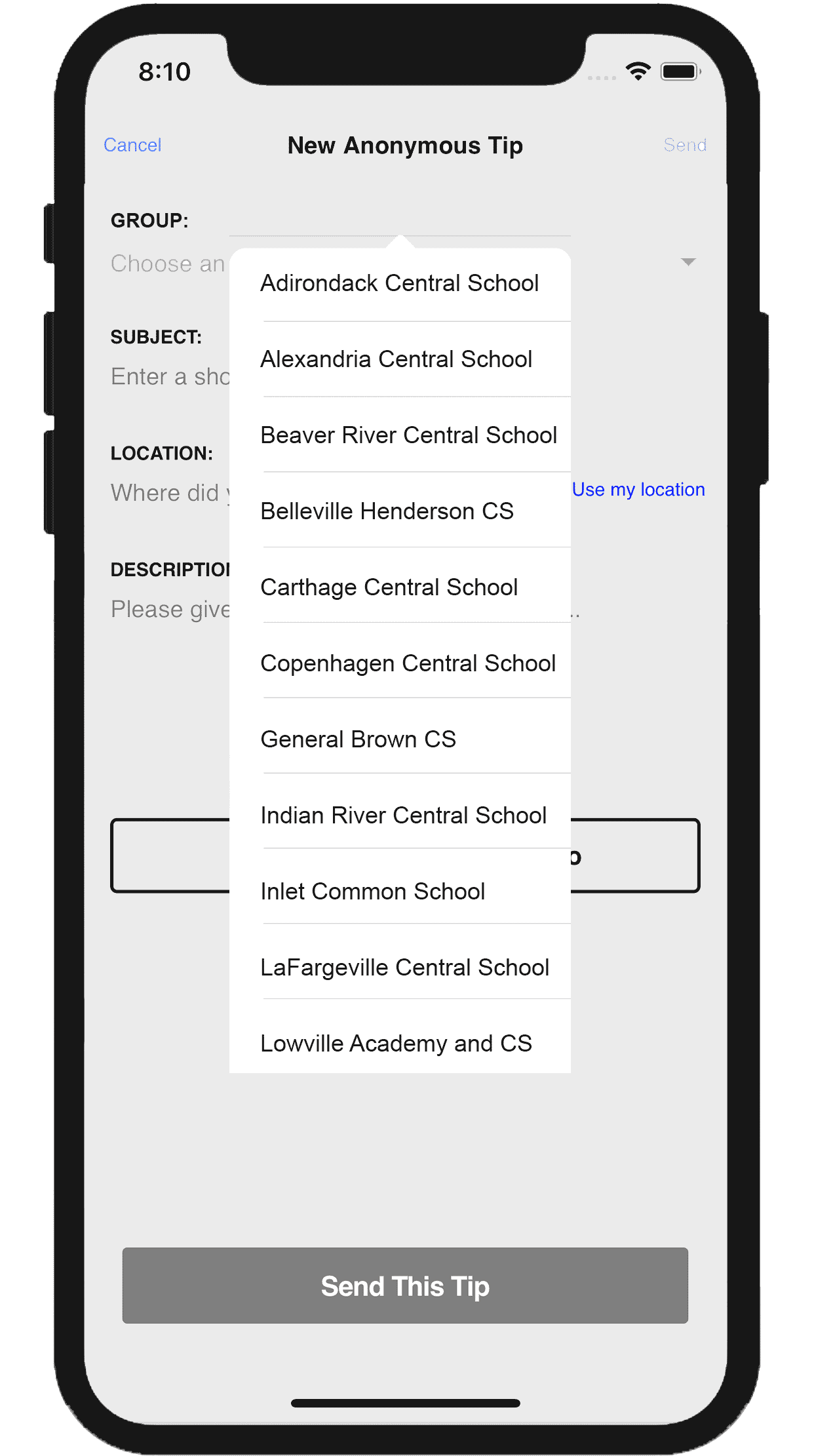Pick LaFargeville Central School
This screenshot has height=1456, width=814.
point(400,967)
